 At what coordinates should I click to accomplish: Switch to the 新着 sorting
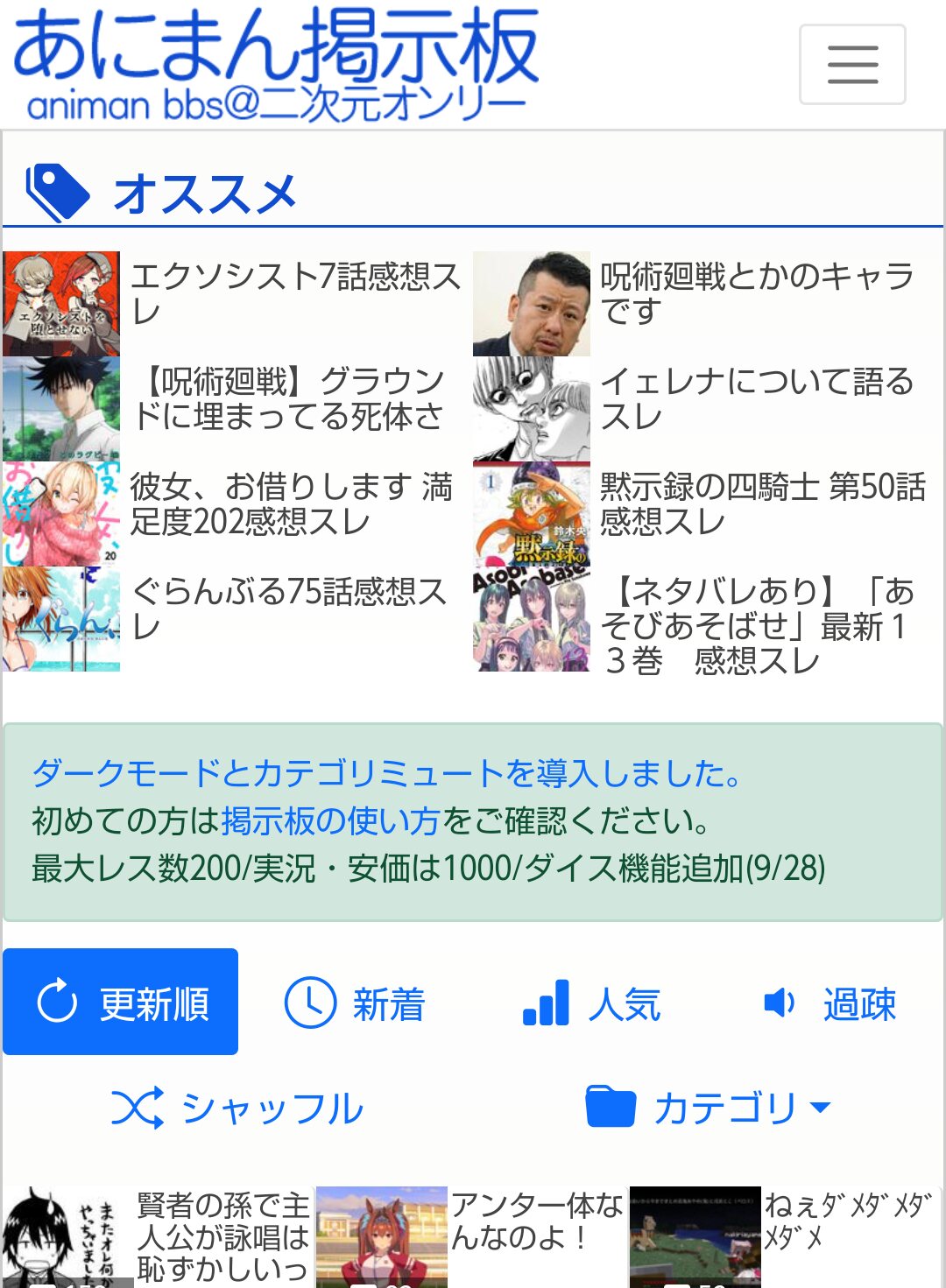click(355, 1003)
